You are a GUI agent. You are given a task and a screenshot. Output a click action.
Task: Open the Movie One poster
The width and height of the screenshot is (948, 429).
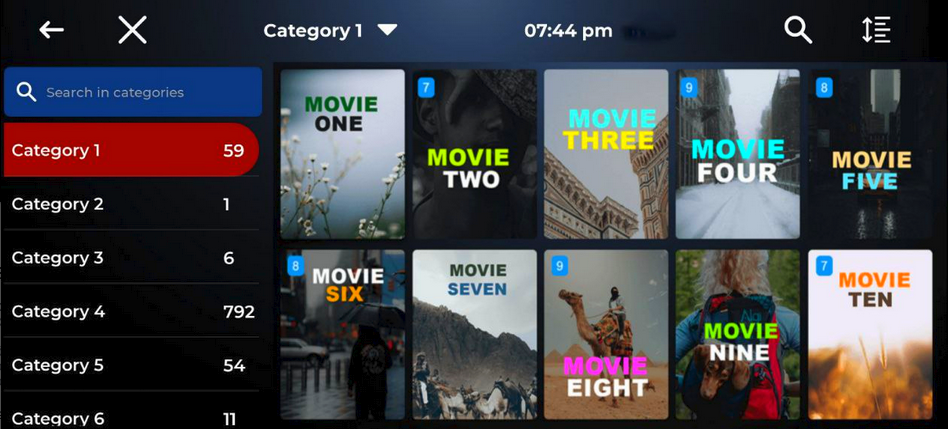click(342, 153)
